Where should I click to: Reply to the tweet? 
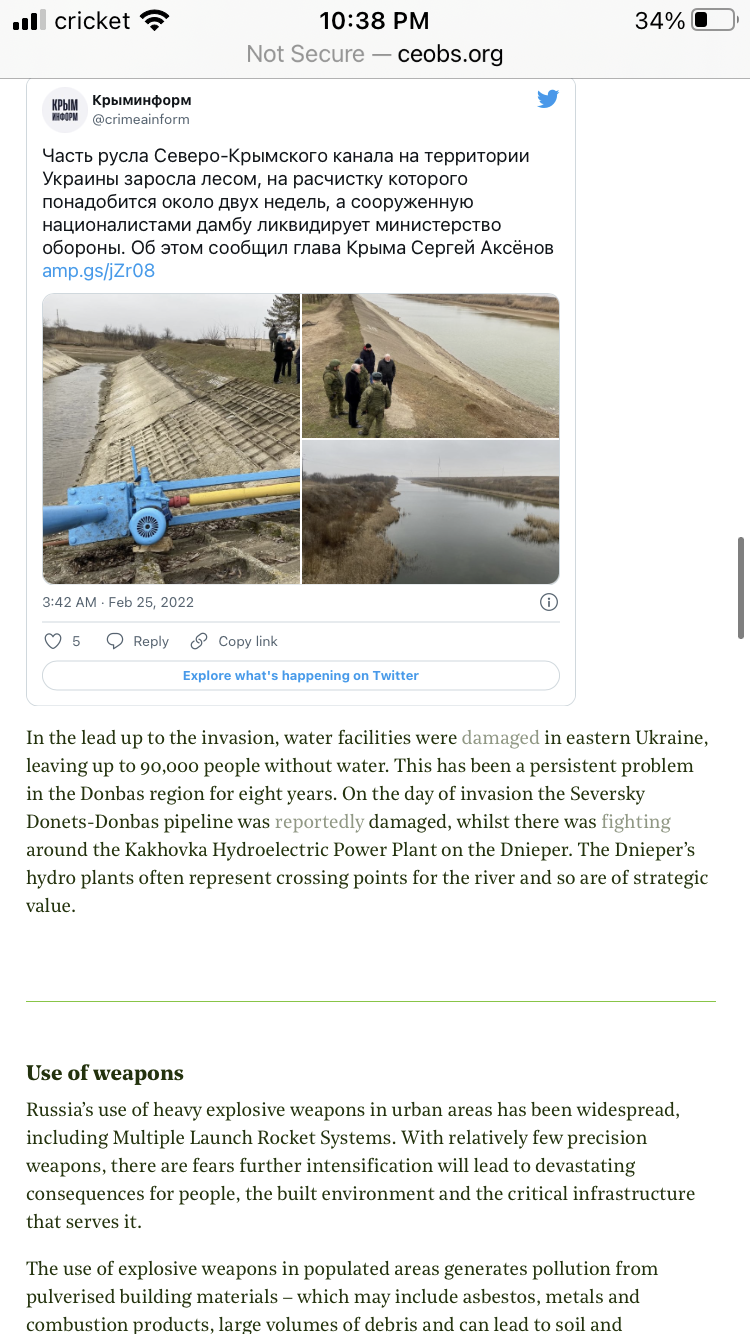(137, 641)
